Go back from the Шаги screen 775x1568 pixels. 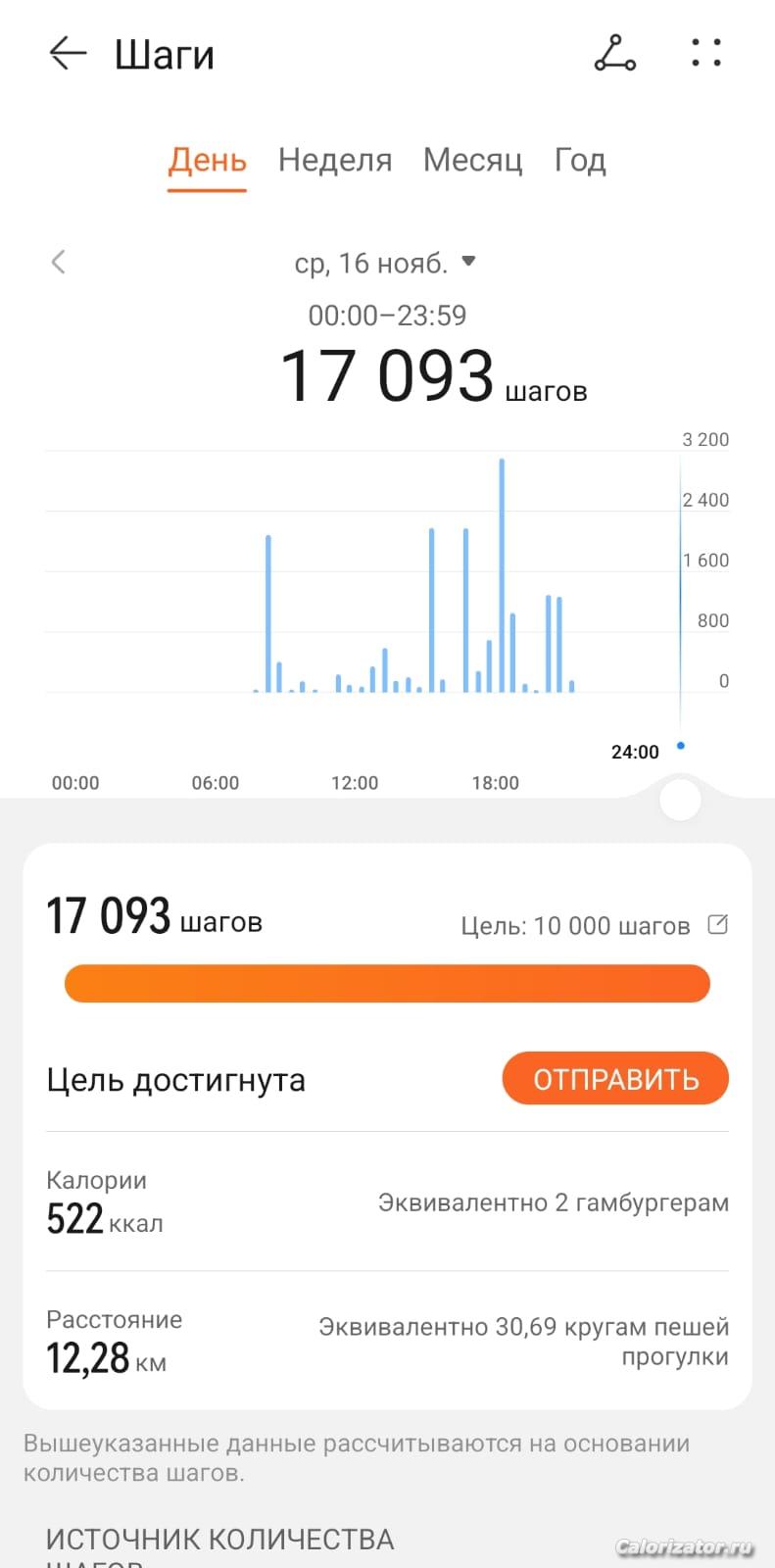point(68,53)
